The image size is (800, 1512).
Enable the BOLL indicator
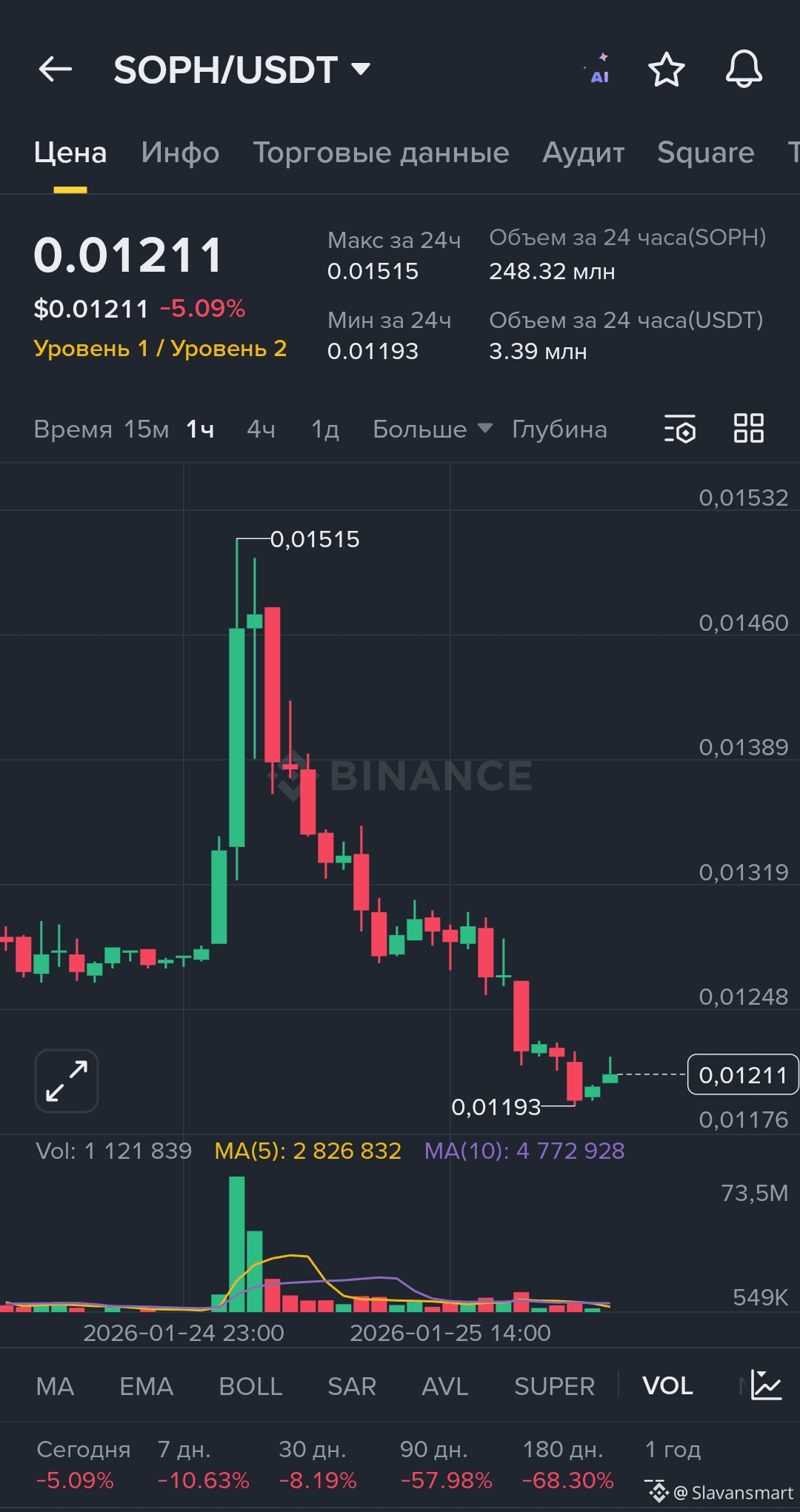[x=250, y=1386]
